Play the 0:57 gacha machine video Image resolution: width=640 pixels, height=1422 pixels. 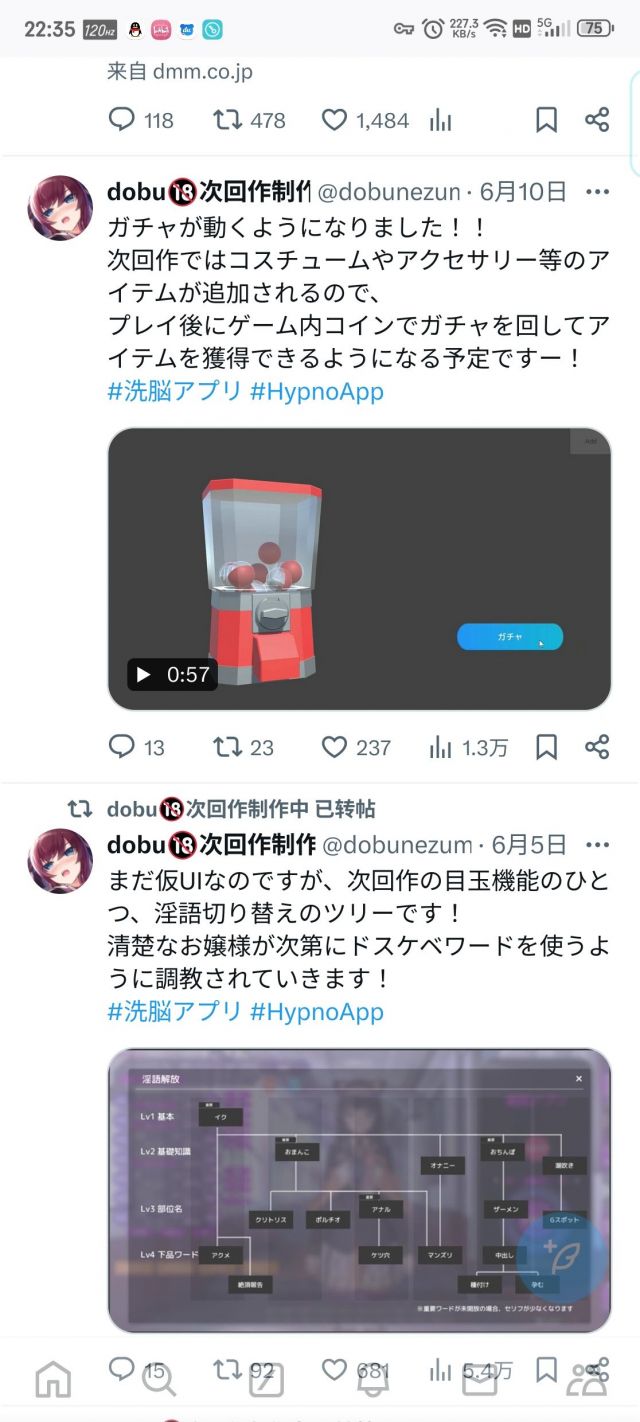(144, 675)
